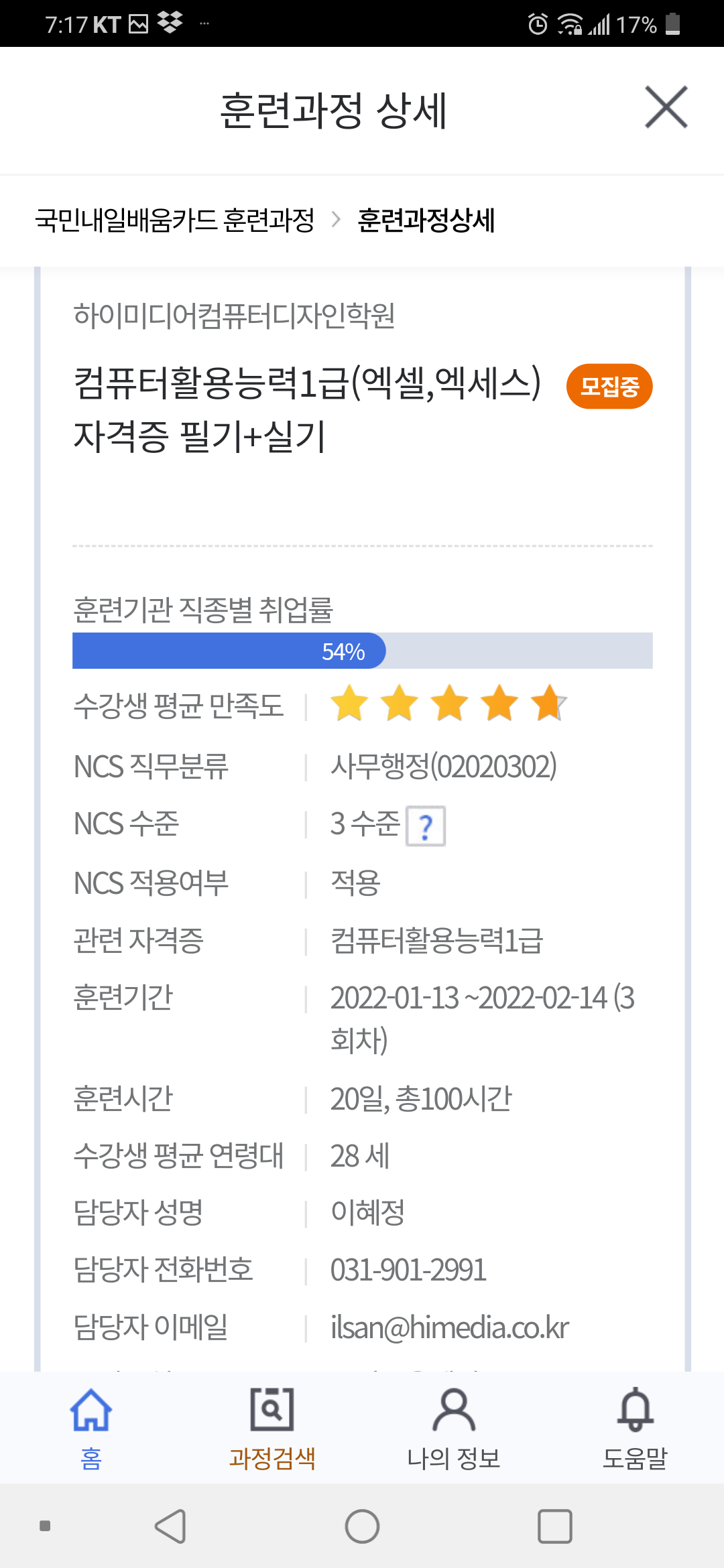Open the 과정검색 tab
Viewport: 724px width, 1568px height.
tap(272, 1427)
